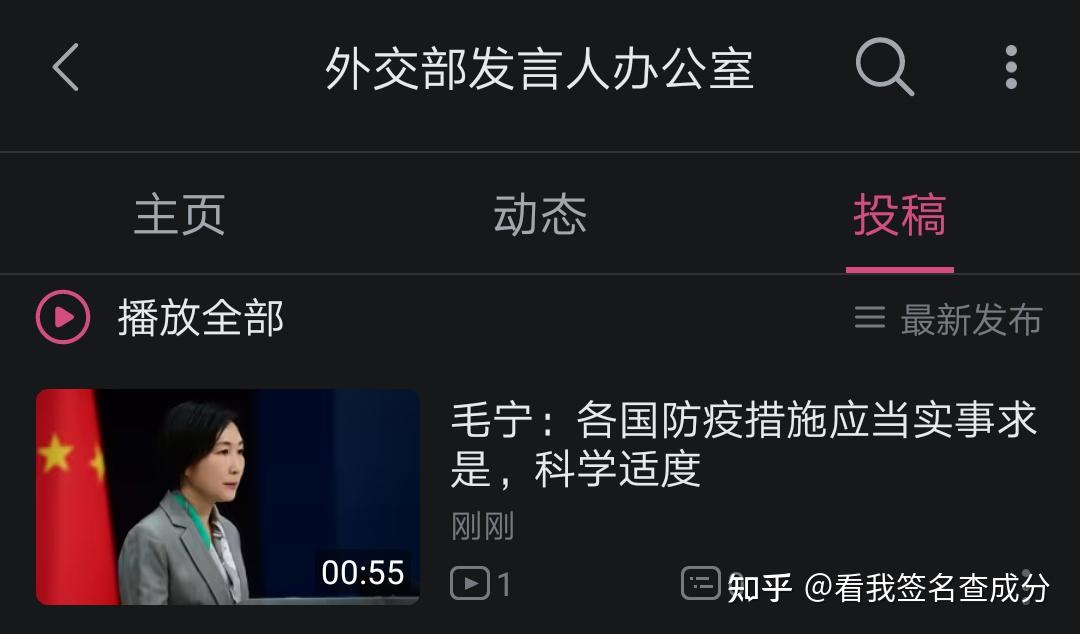The image size is (1080, 634).
Task: Switch to the 主页 tab
Action: point(180,215)
